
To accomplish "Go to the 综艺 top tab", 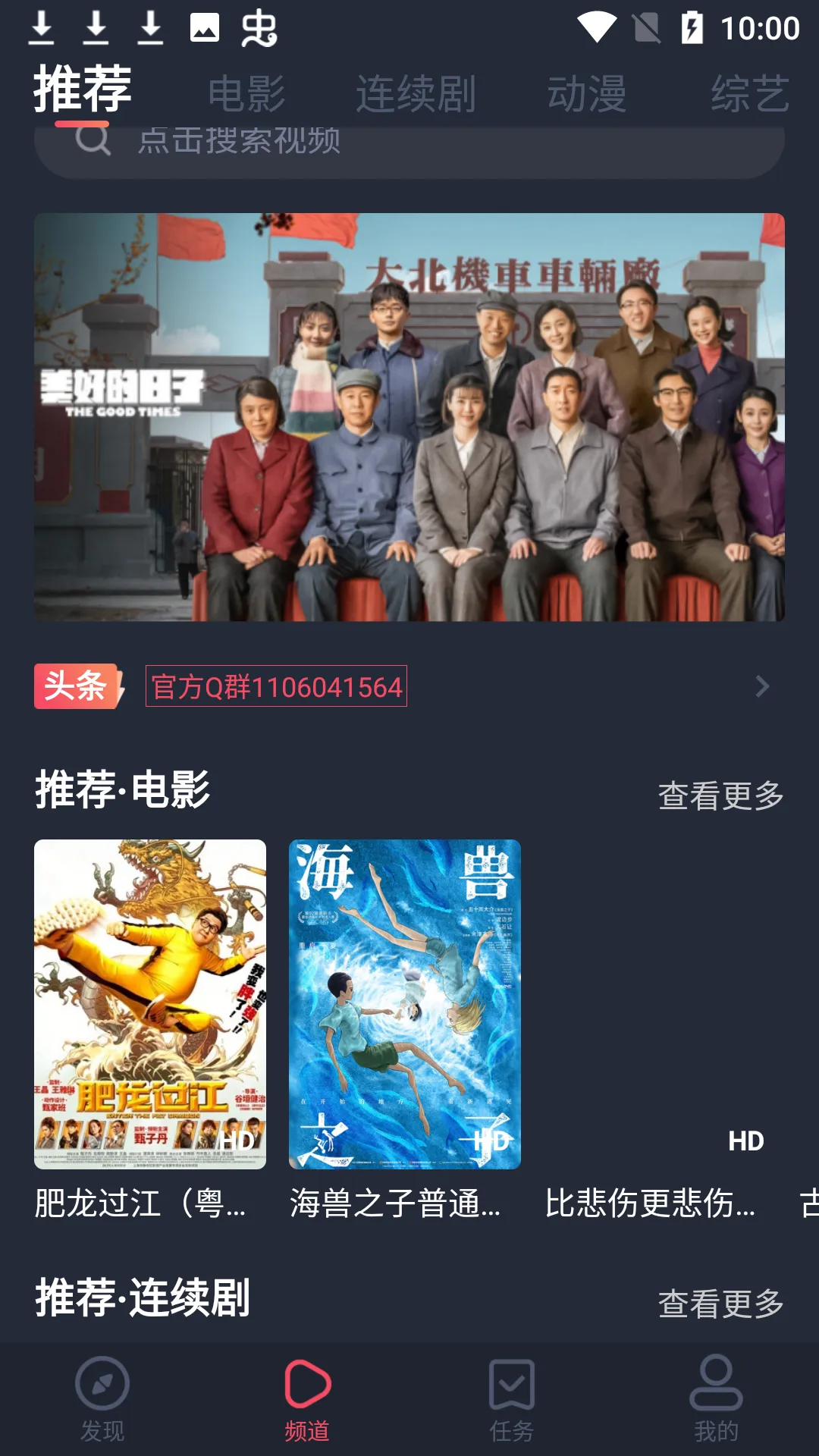I will pyautogui.click(x=750, y=94).
